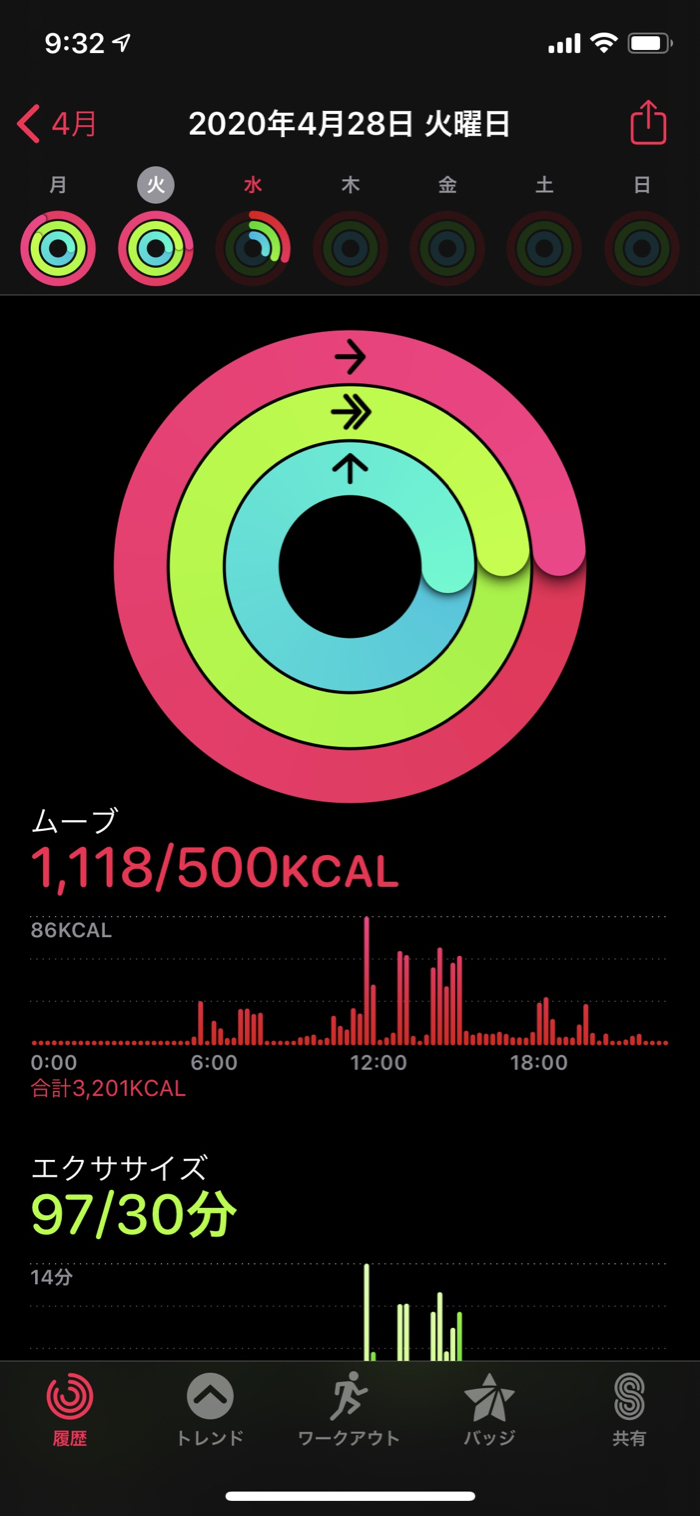
Task: Select Sunday's activity rings
Action: tap(642, 248)
